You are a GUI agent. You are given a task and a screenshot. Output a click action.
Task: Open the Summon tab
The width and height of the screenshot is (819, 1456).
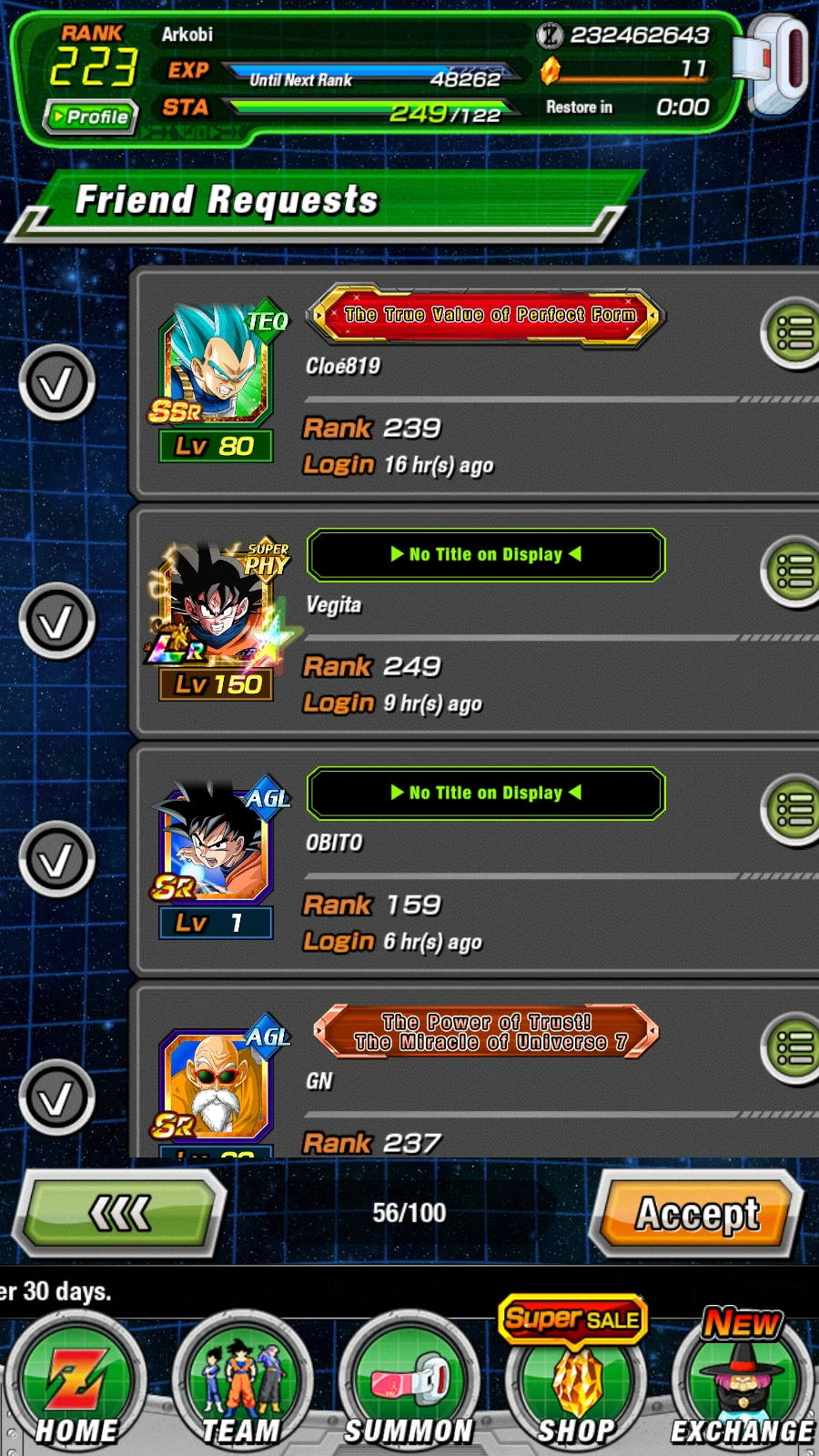click(409, 1385)
